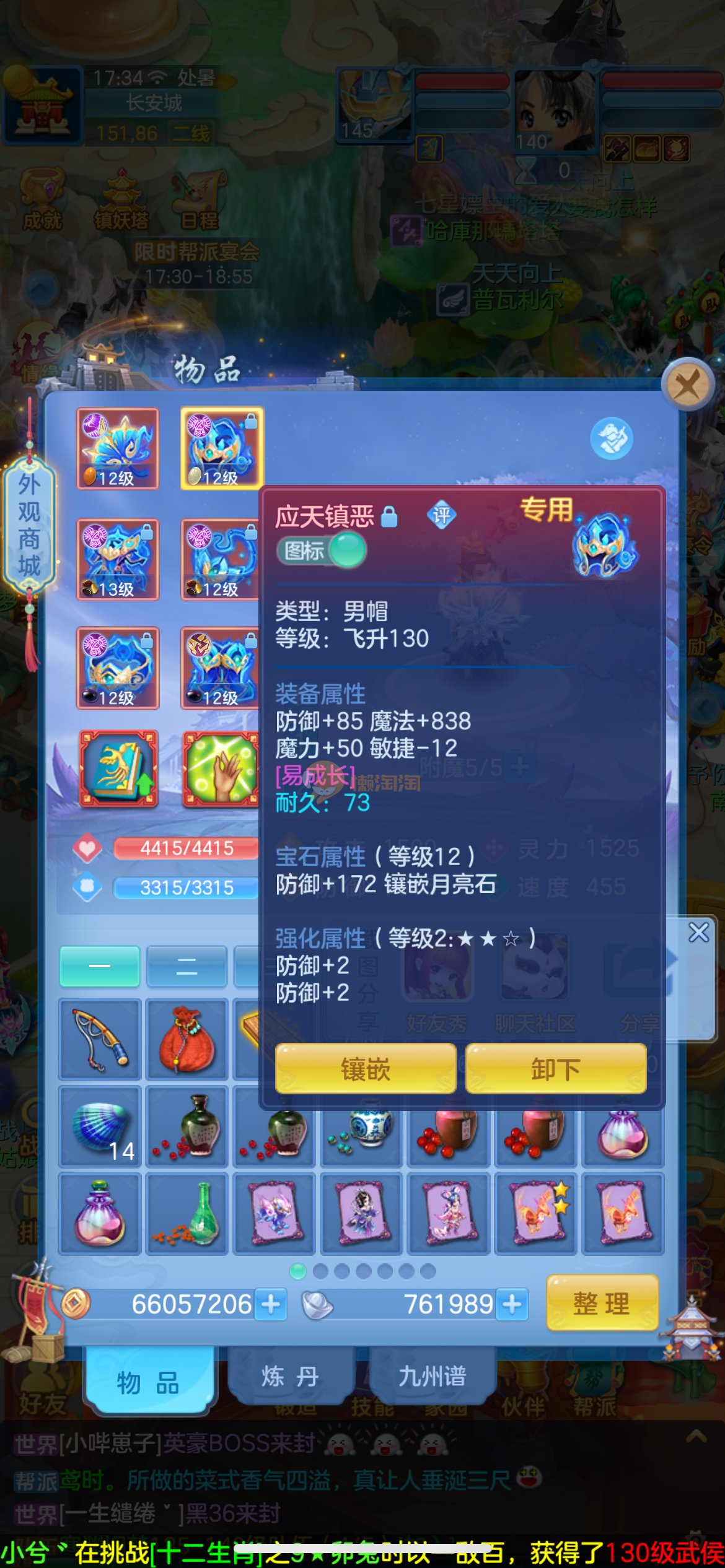725x1568 pixels.
Task: Tap the round swap icon at top right
Action: coord(611,438)
